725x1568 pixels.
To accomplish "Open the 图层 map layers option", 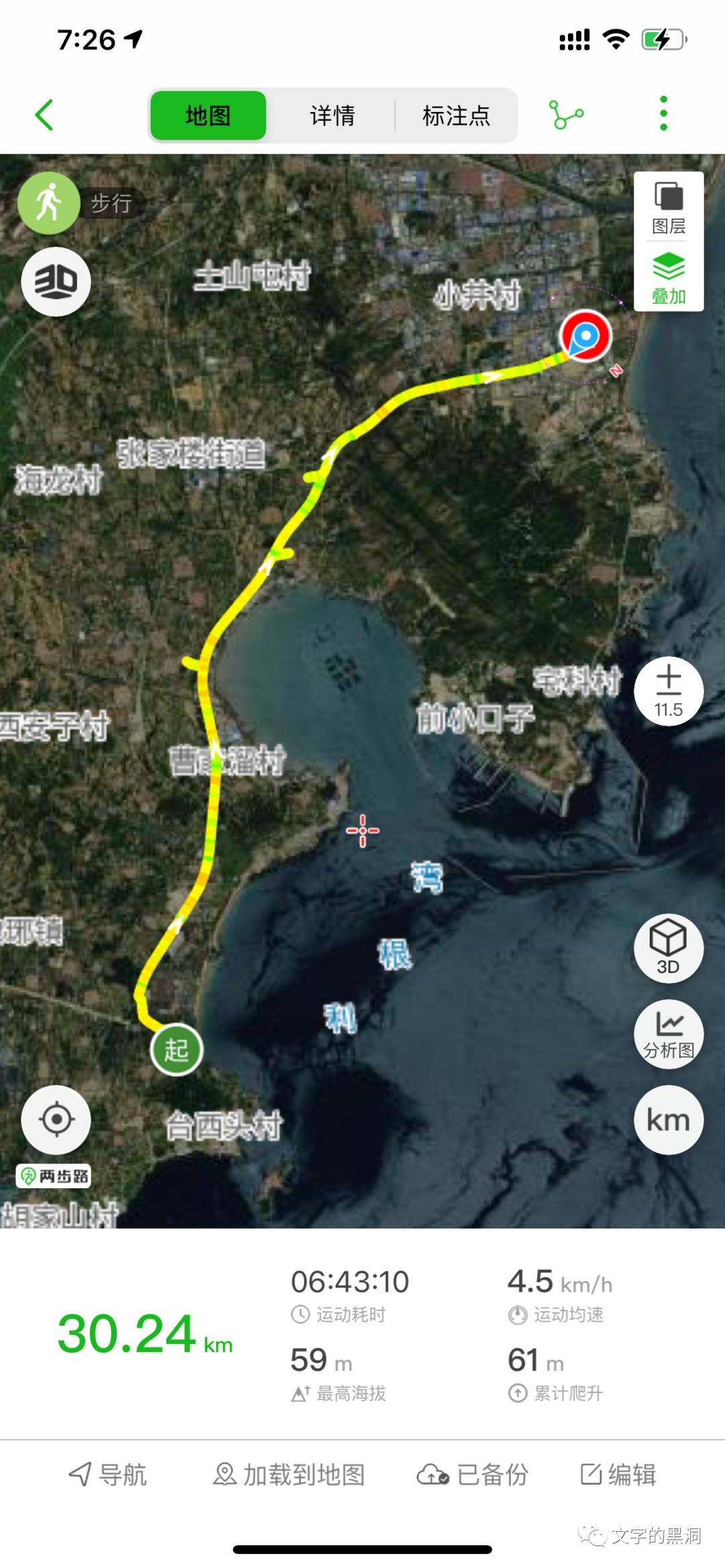I will [x=669, y=208].
